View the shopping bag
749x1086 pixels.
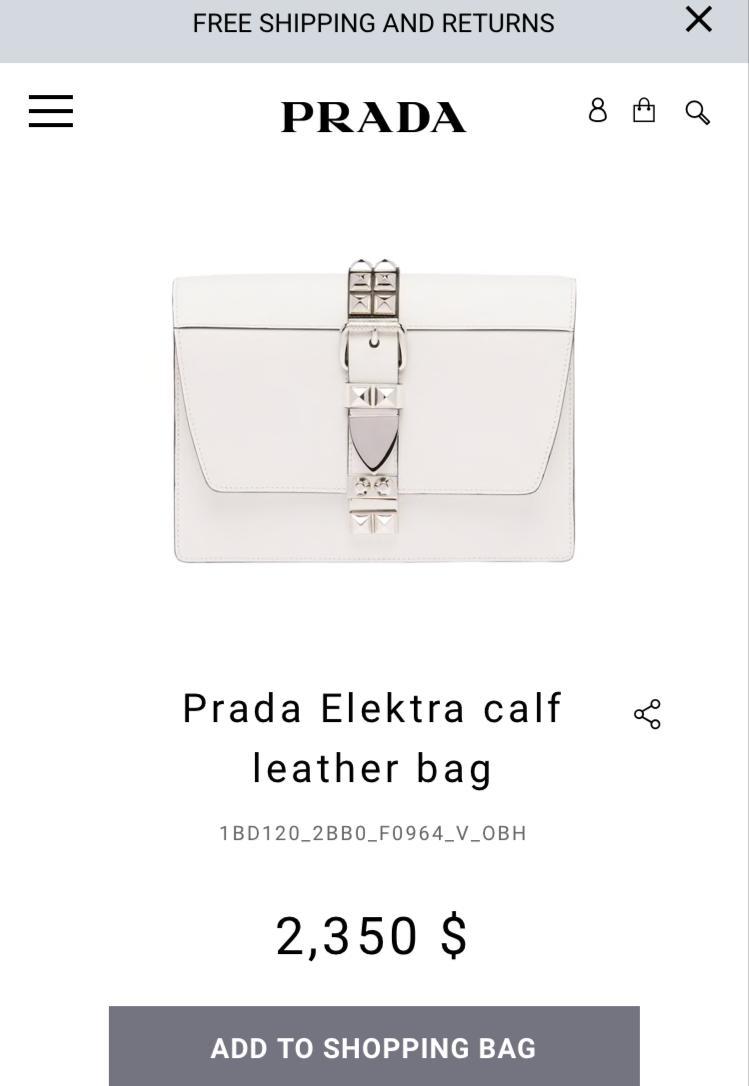coord(644,110)
